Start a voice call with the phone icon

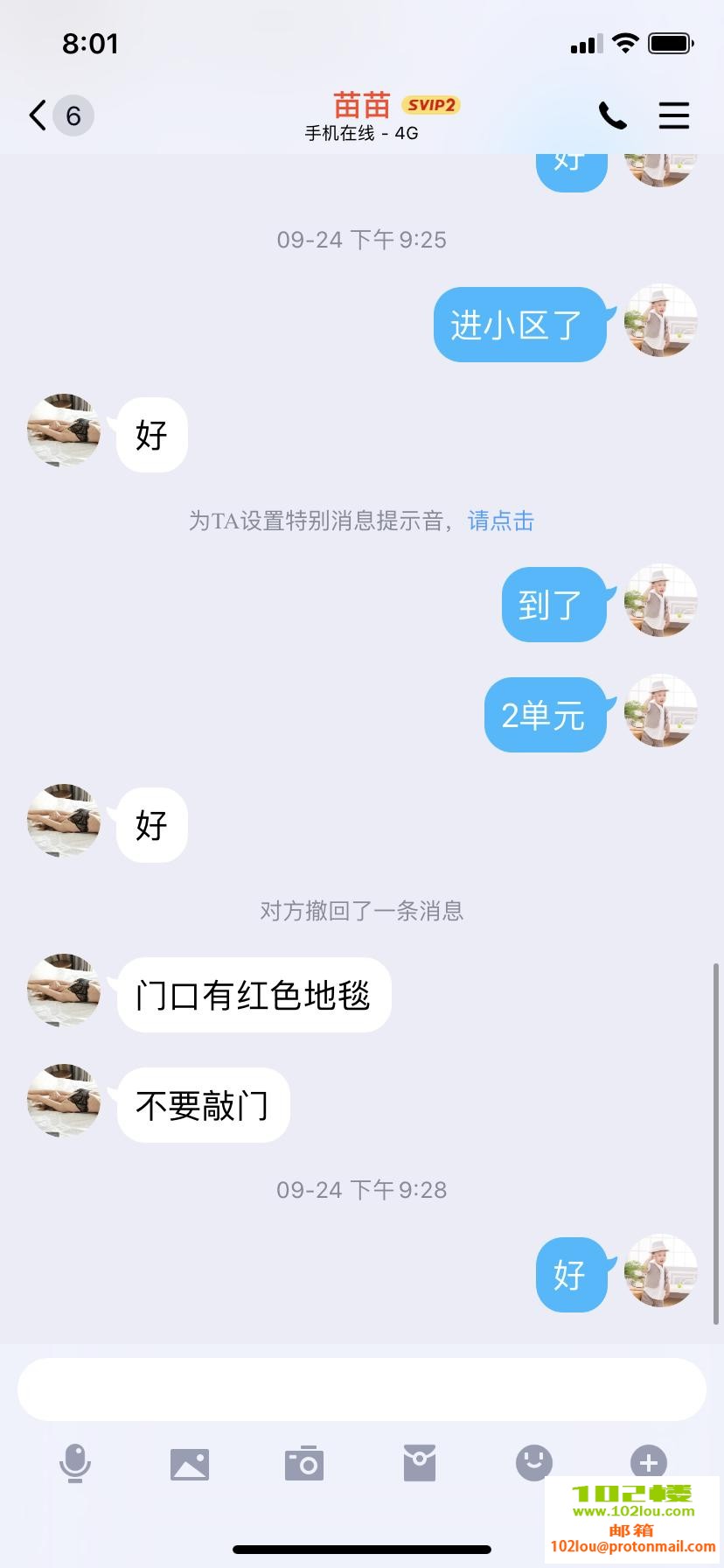click(612, 115)
